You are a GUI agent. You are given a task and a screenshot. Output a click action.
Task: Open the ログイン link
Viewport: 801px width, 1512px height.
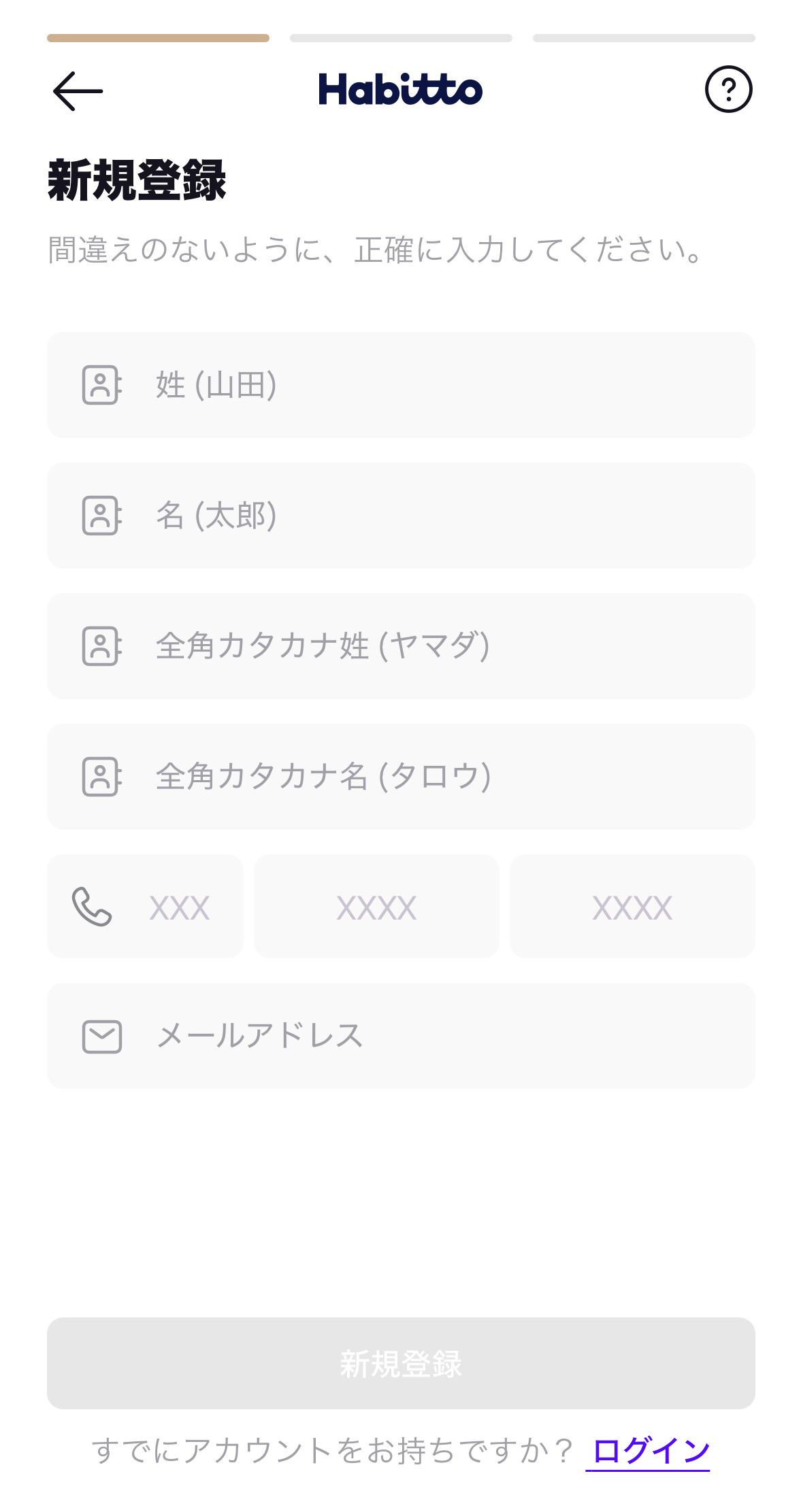pyautogui.click(x=651, y=1451)
